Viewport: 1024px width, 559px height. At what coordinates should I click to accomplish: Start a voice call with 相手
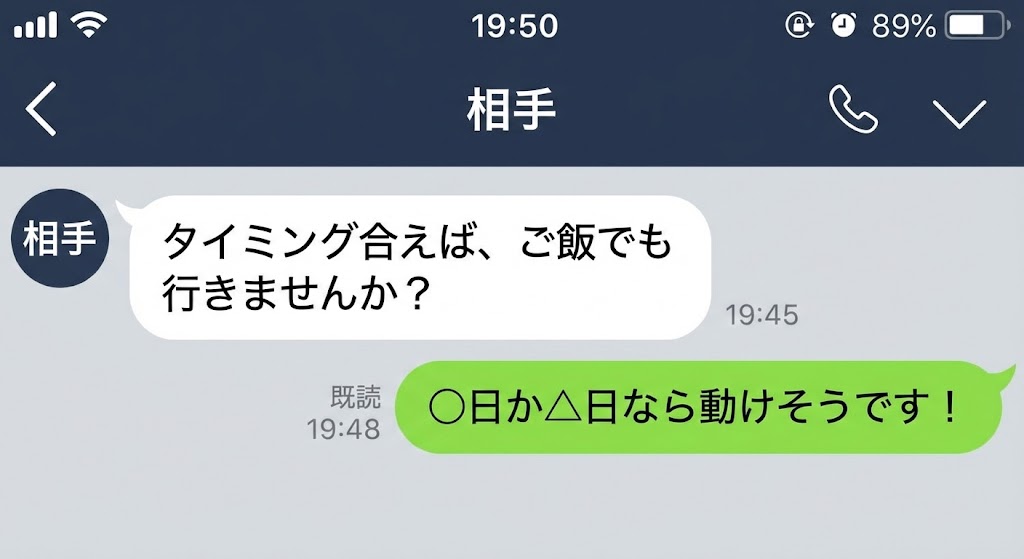coord(853,109)
